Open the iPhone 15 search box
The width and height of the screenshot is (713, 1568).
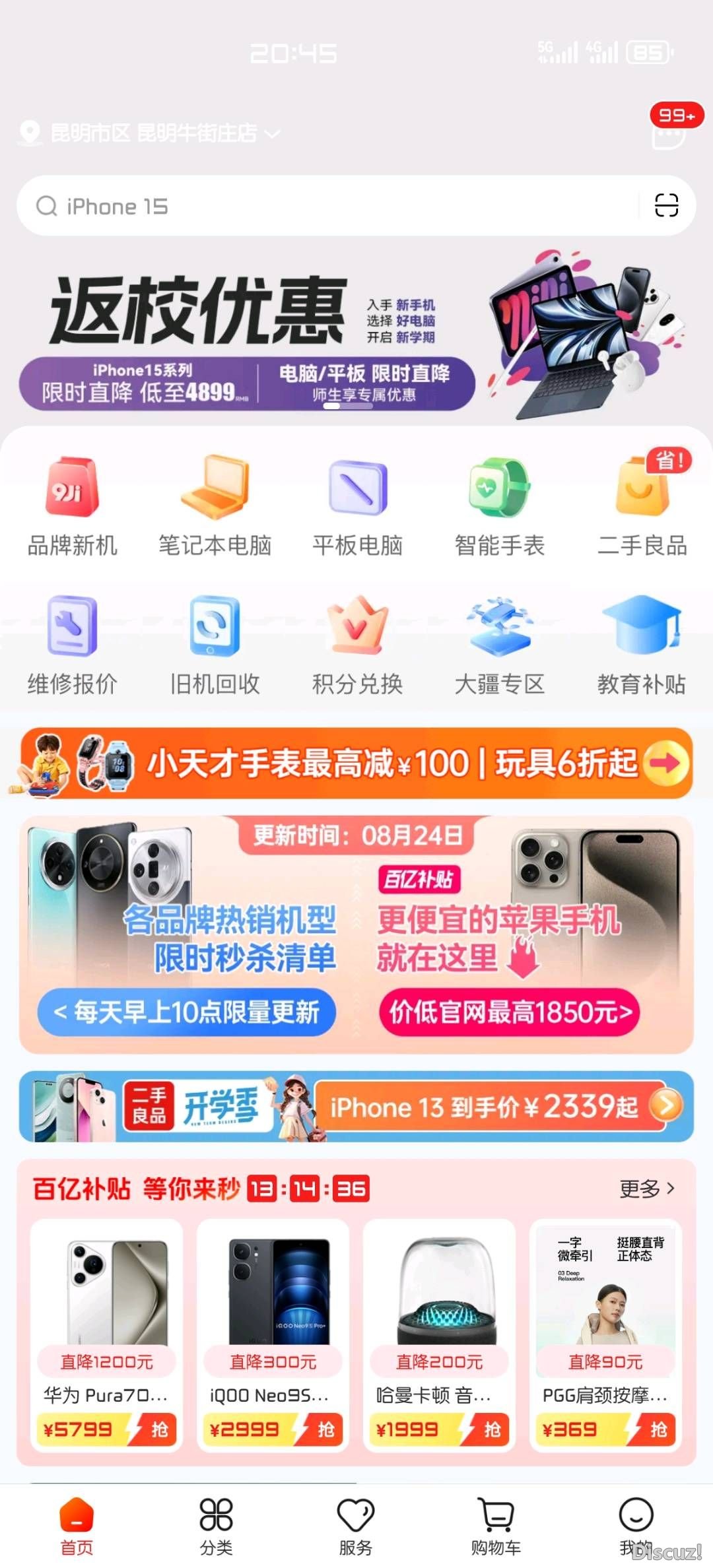coord(330,206)
